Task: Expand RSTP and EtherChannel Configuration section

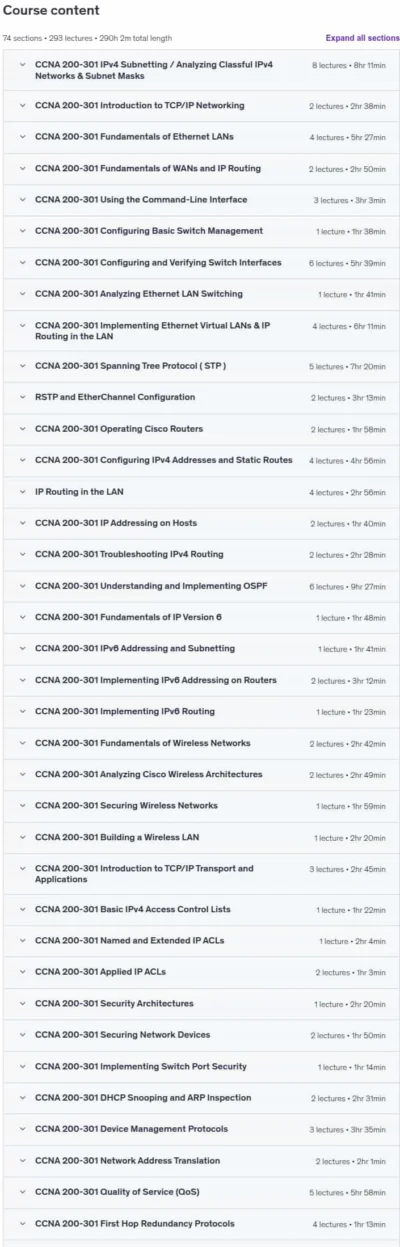Action: pyautogui.click(x=201, y=397)
